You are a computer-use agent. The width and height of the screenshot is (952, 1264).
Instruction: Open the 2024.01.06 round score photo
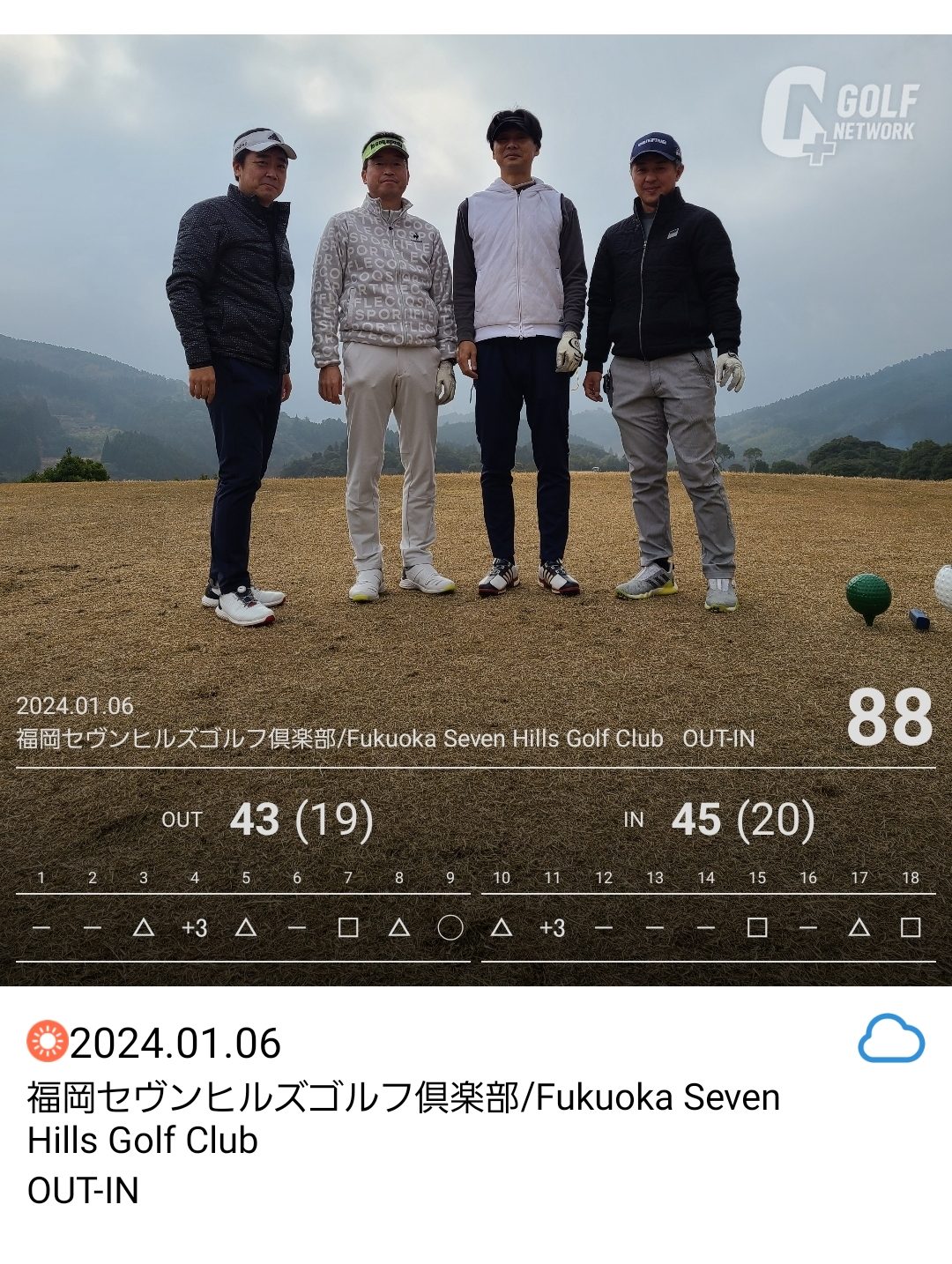[476, 509]
